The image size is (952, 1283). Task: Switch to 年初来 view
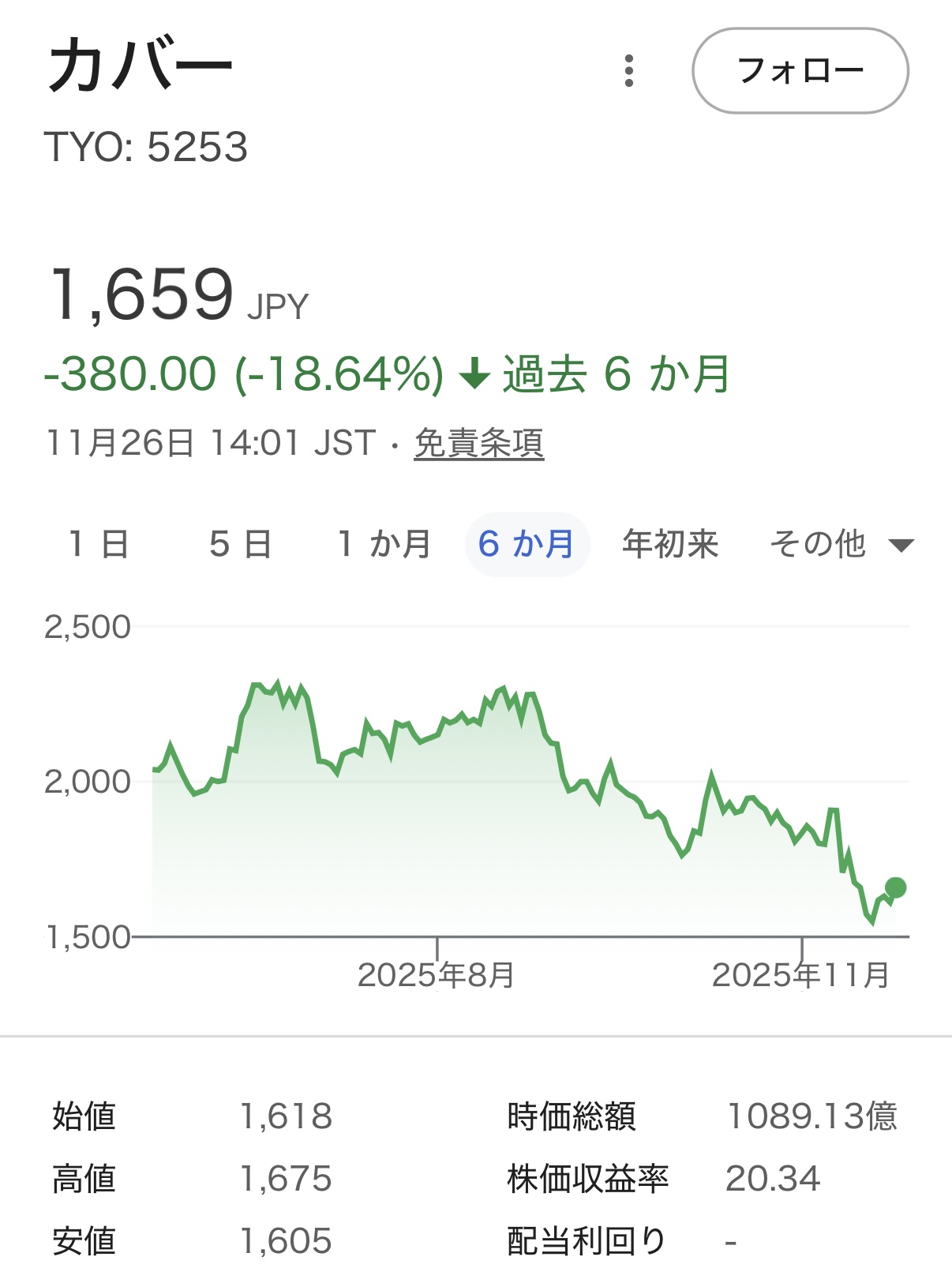[x=670, y=544]
